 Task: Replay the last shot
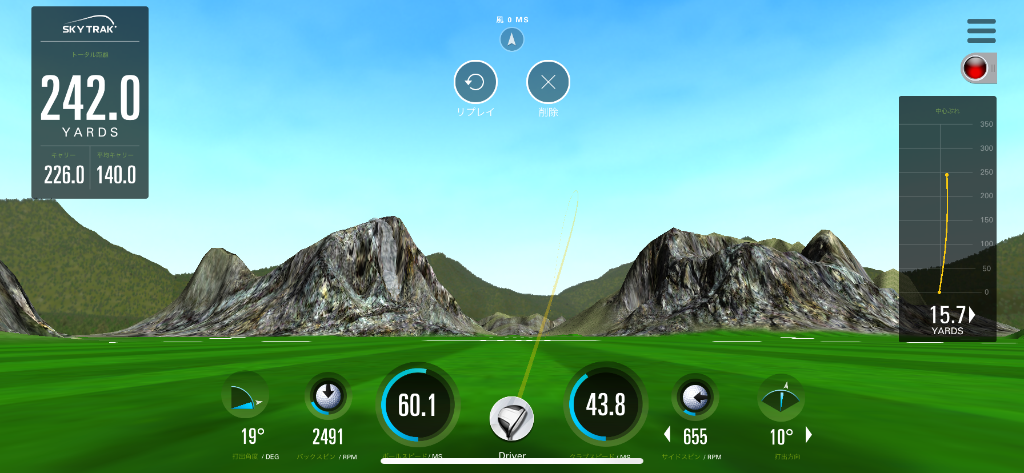pyautogui.click(x=476, y=82)
